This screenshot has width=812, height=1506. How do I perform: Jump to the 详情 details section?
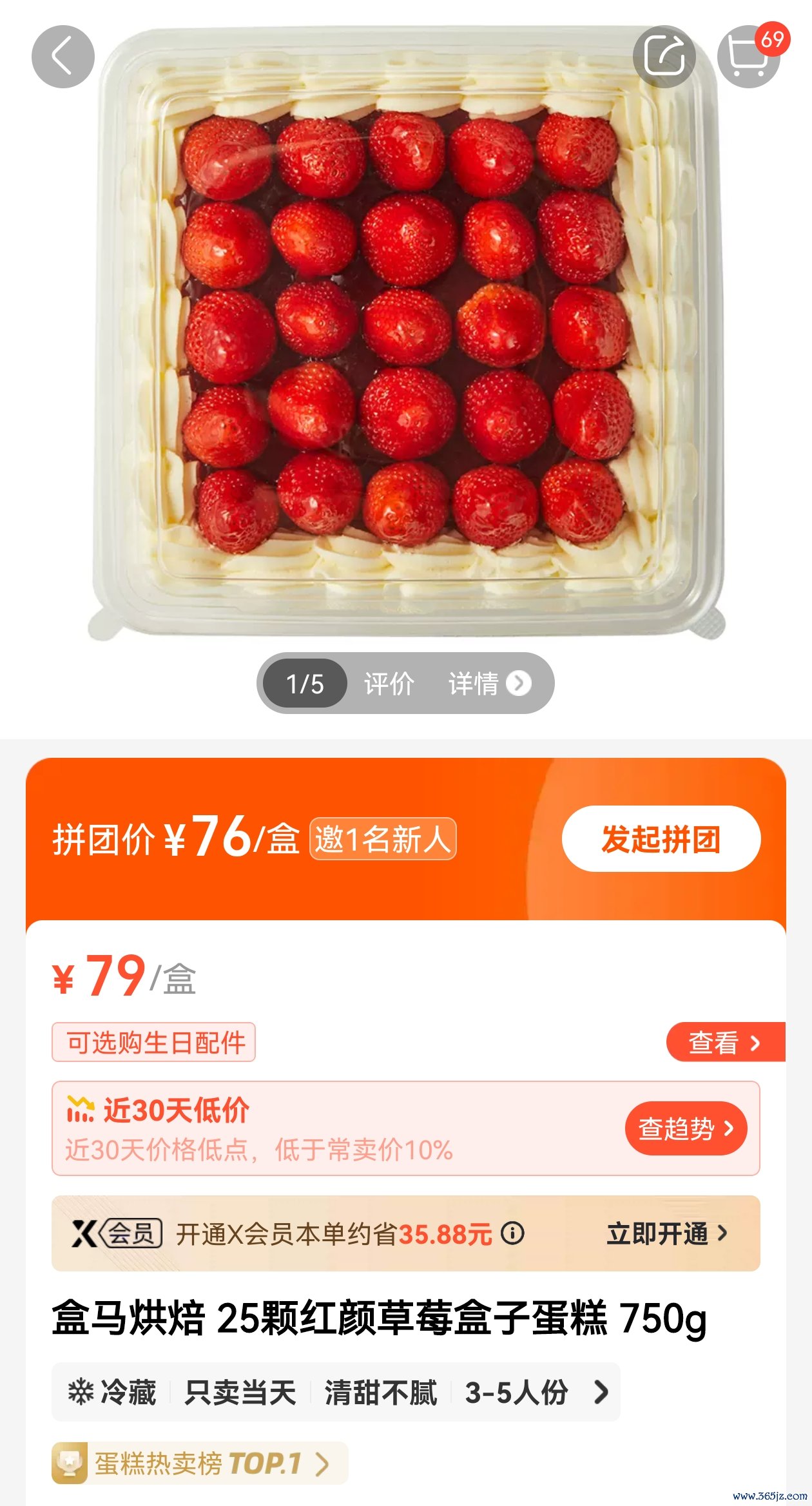pyautogui.click(x=488, y=684)
